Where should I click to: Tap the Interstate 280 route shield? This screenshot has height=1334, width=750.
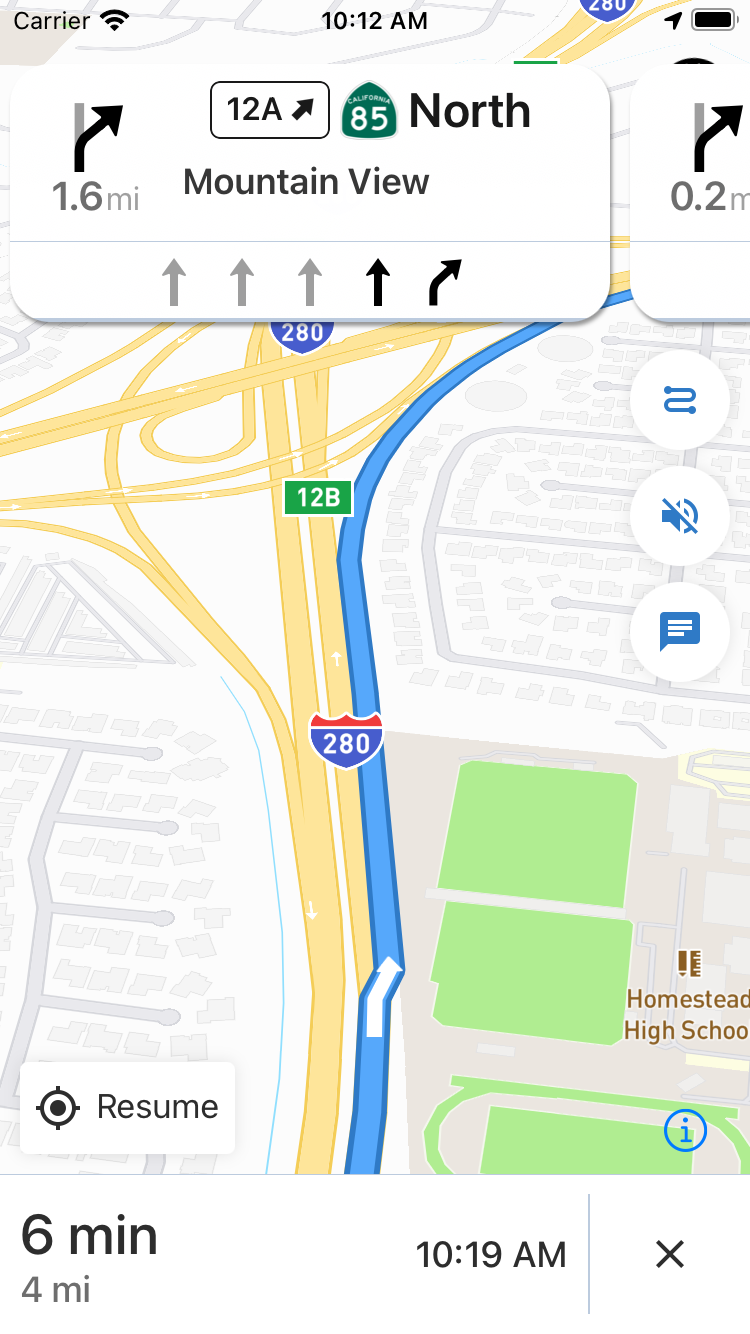pos(345,740)
